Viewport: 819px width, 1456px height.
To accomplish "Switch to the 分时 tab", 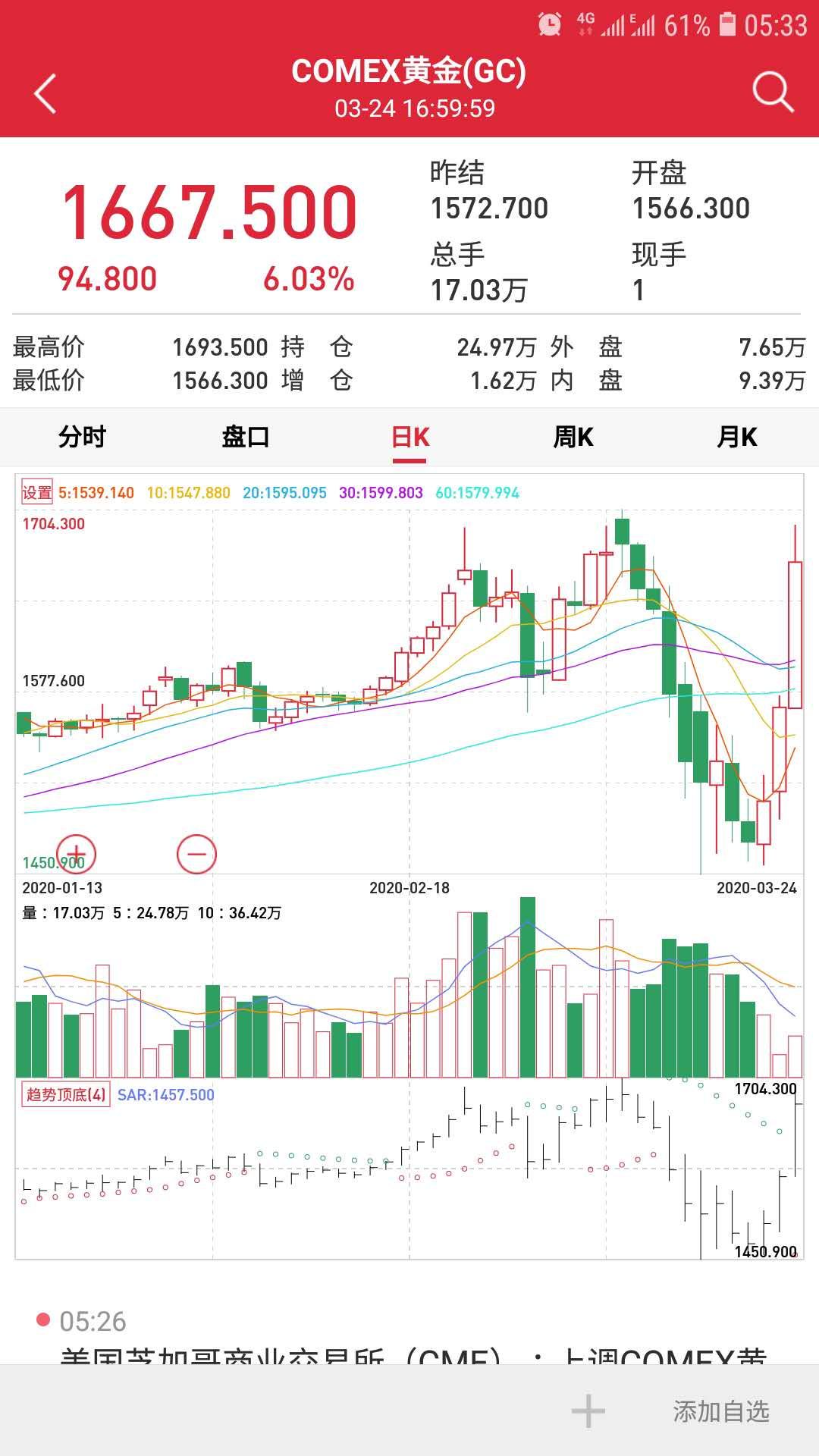I will [x=82, y=437].
